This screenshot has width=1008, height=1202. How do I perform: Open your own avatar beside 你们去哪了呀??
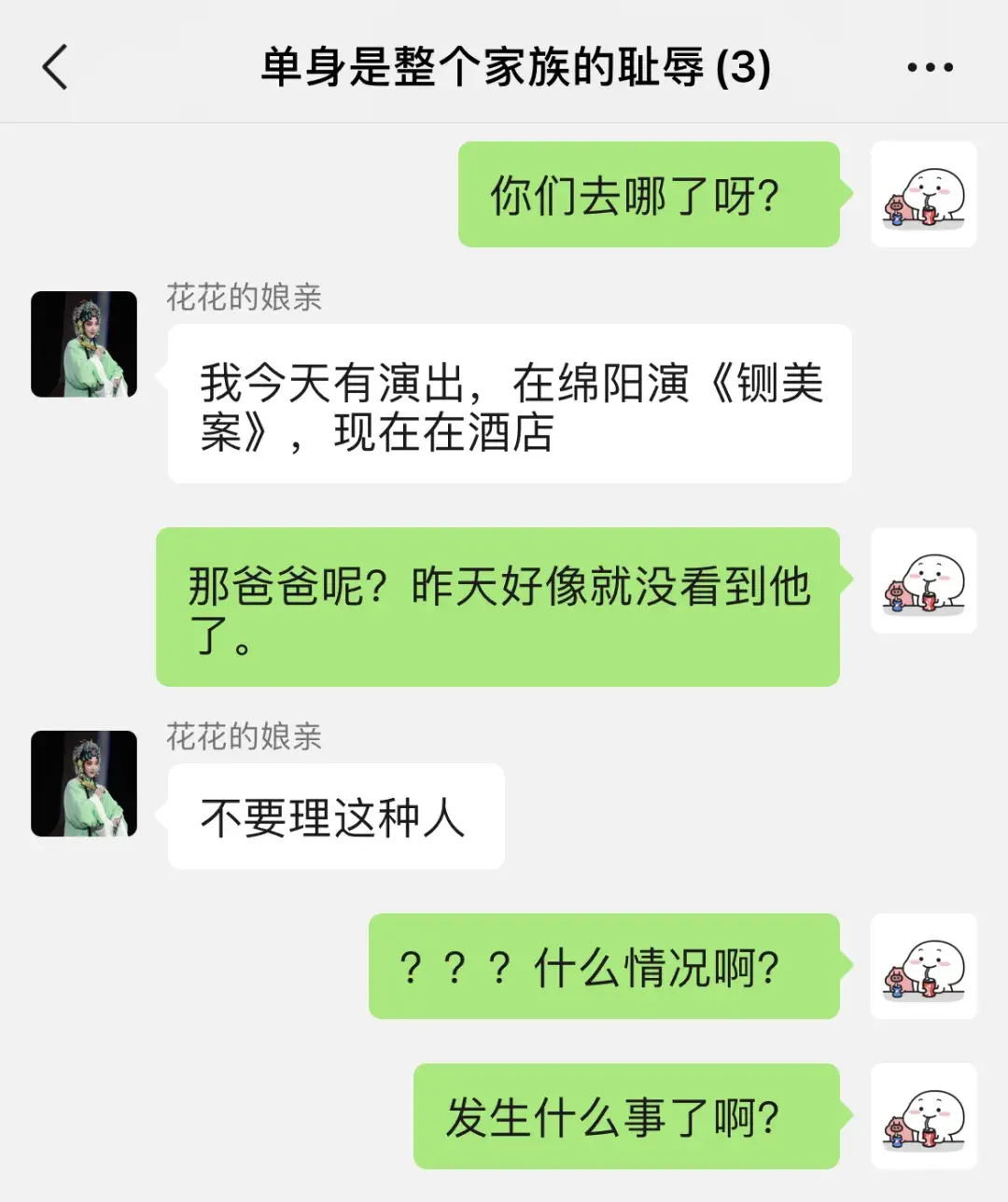(923, 195)
